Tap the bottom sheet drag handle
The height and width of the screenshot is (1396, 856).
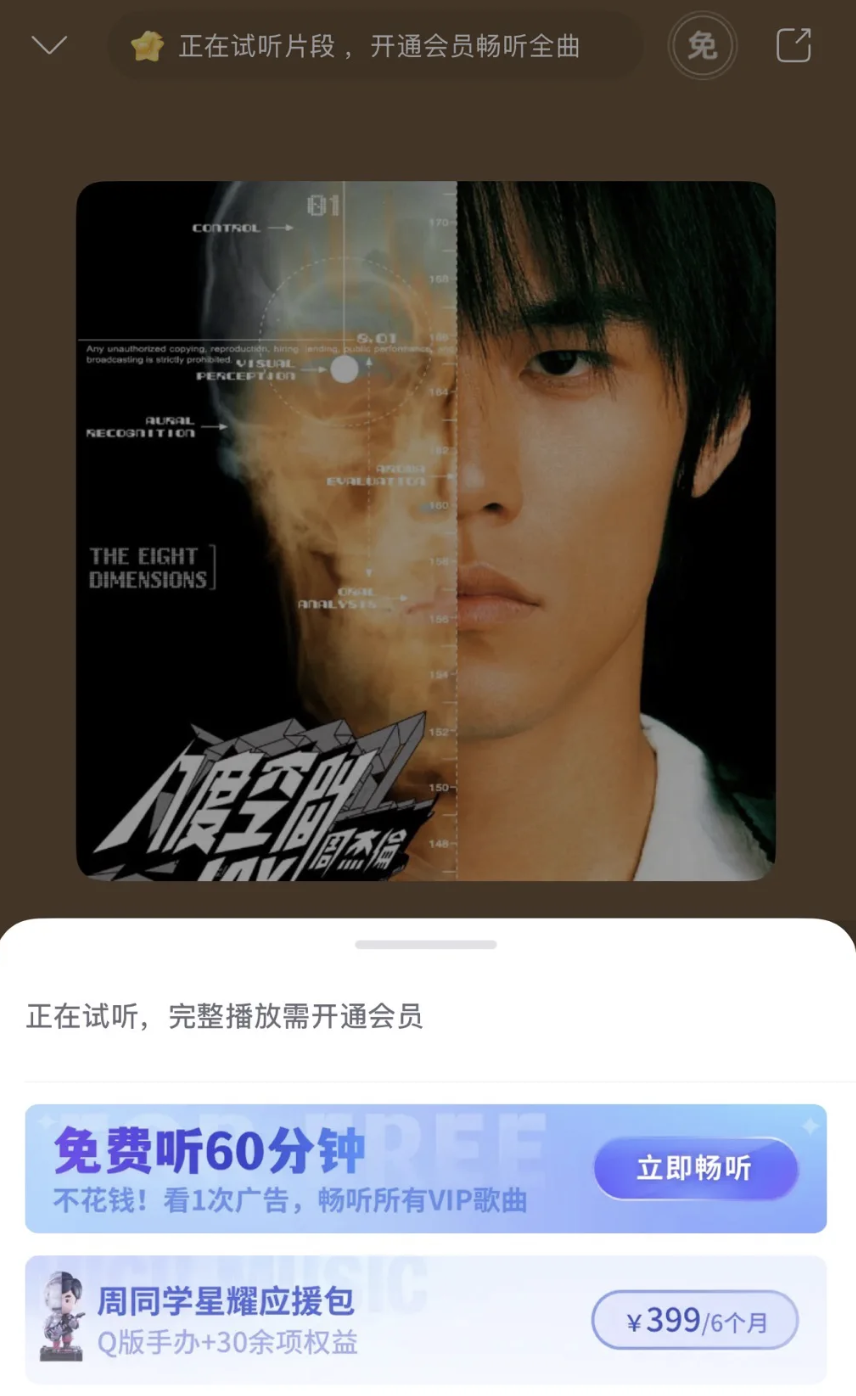[426, 944]
